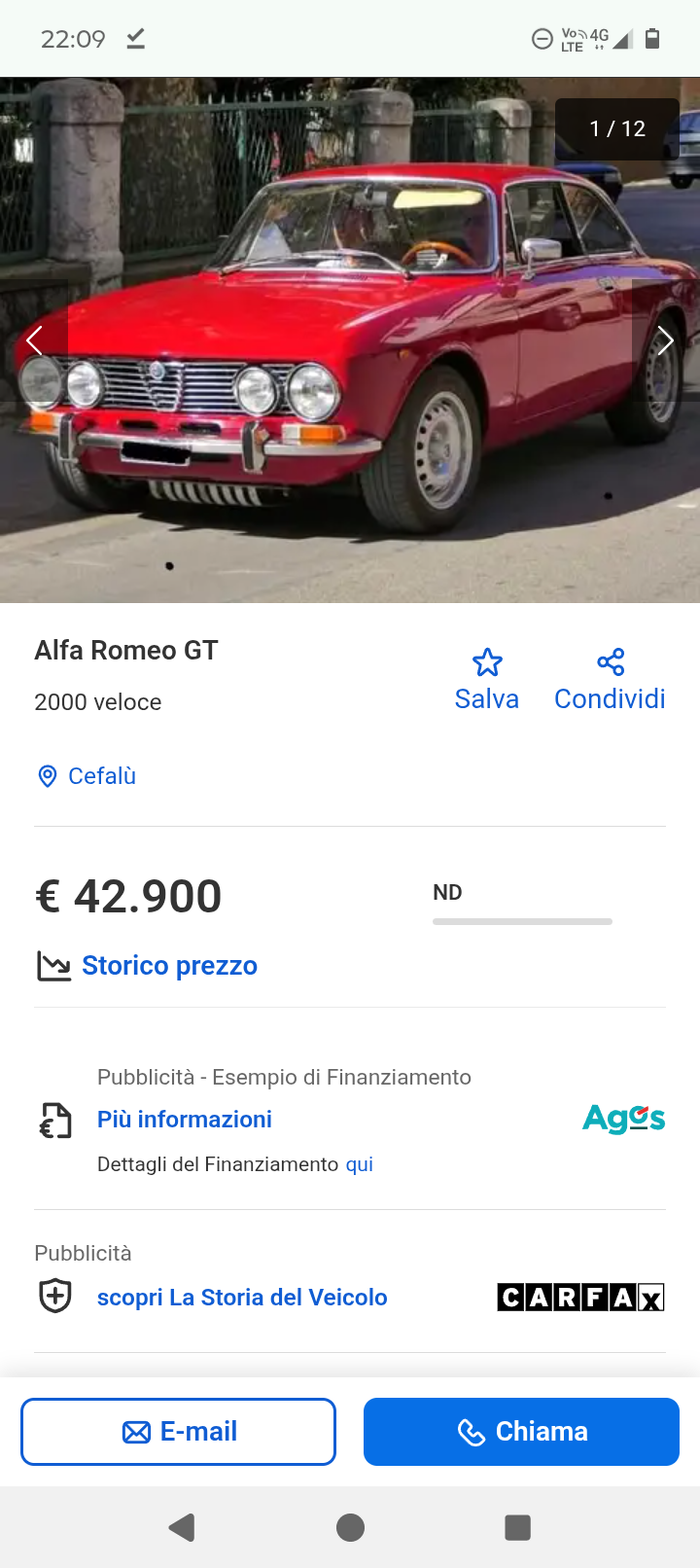Save this listing with Salva

tap(486, 680)
